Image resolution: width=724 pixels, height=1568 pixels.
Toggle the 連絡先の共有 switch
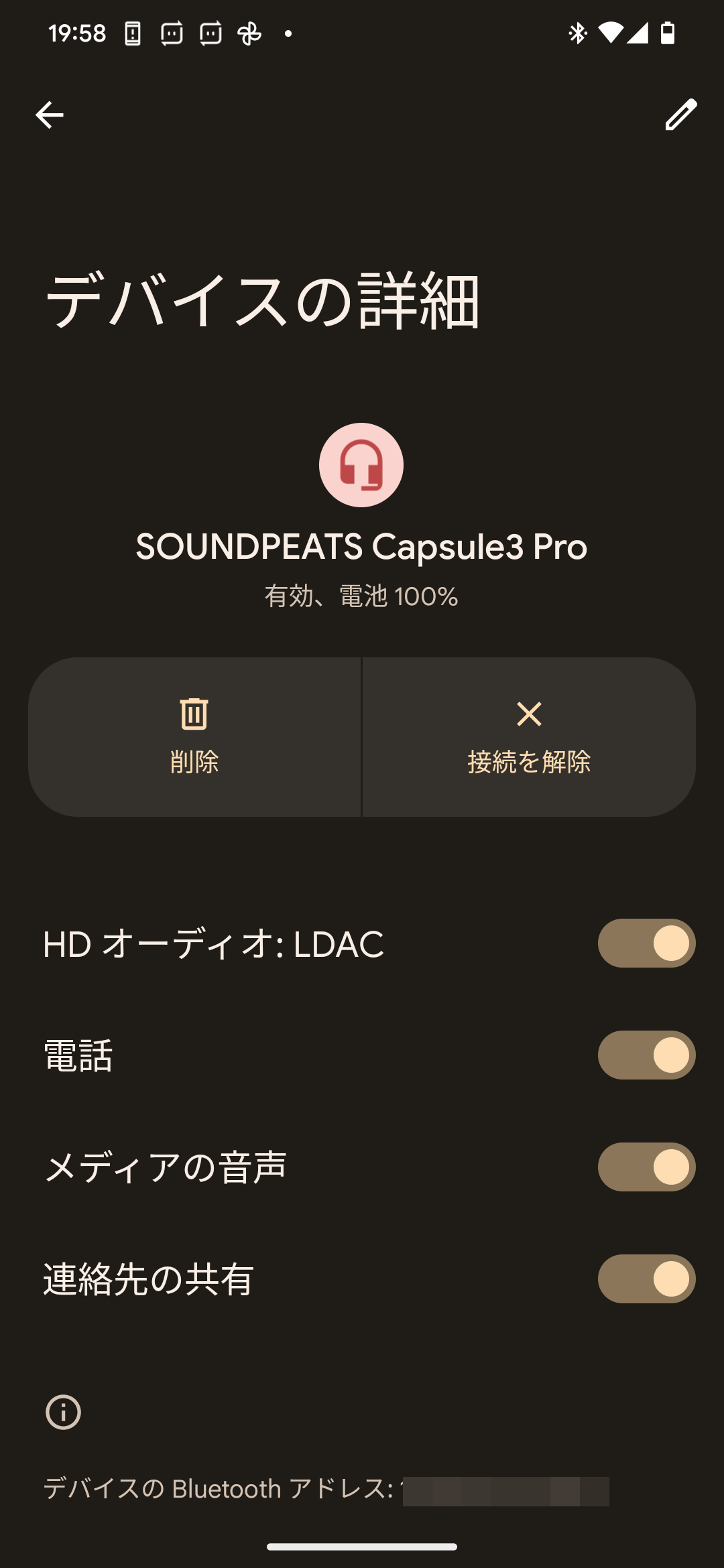click(x=646, y=1279)
